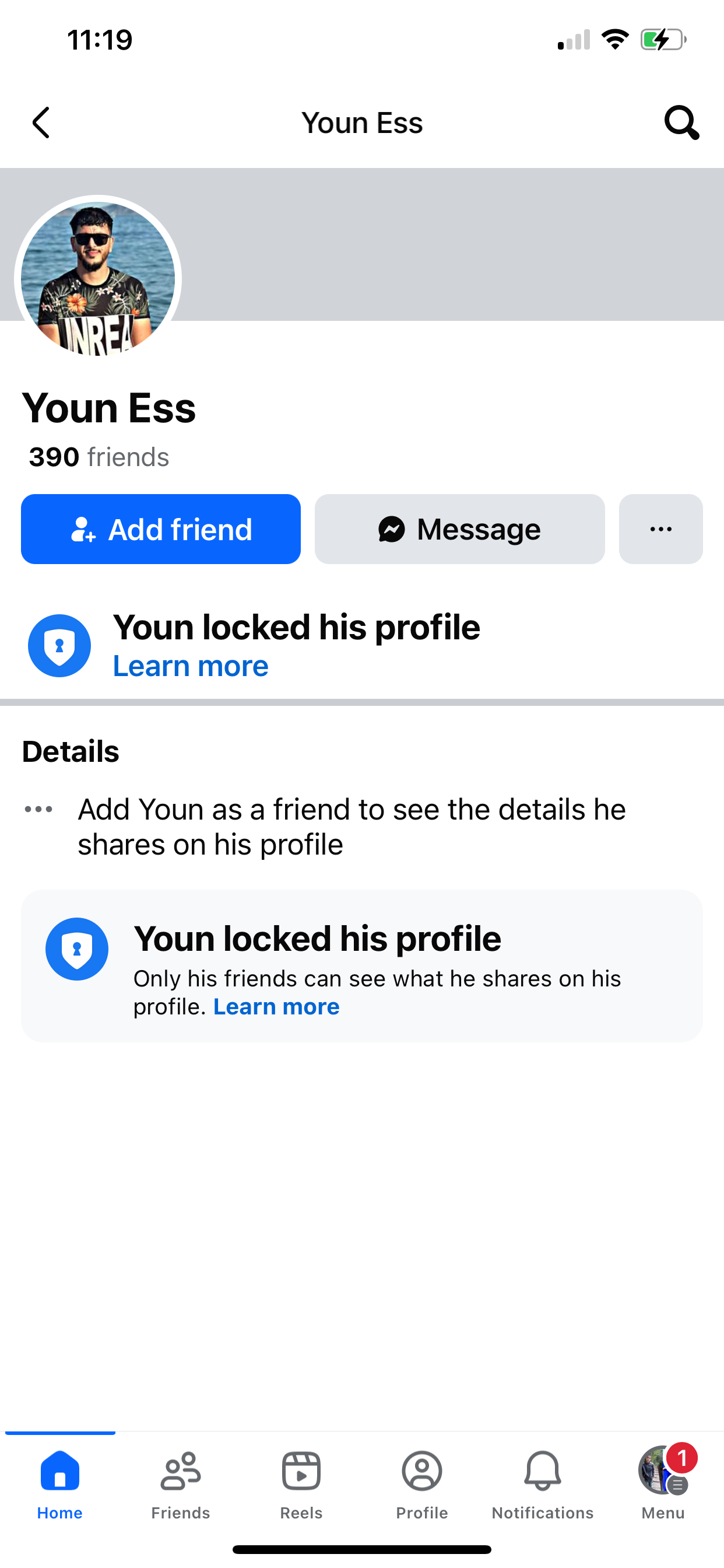Viewport: 724px width, 1568px height.
Task: Tap the locked profile shield icon
Action: click(x=59, y=645)
